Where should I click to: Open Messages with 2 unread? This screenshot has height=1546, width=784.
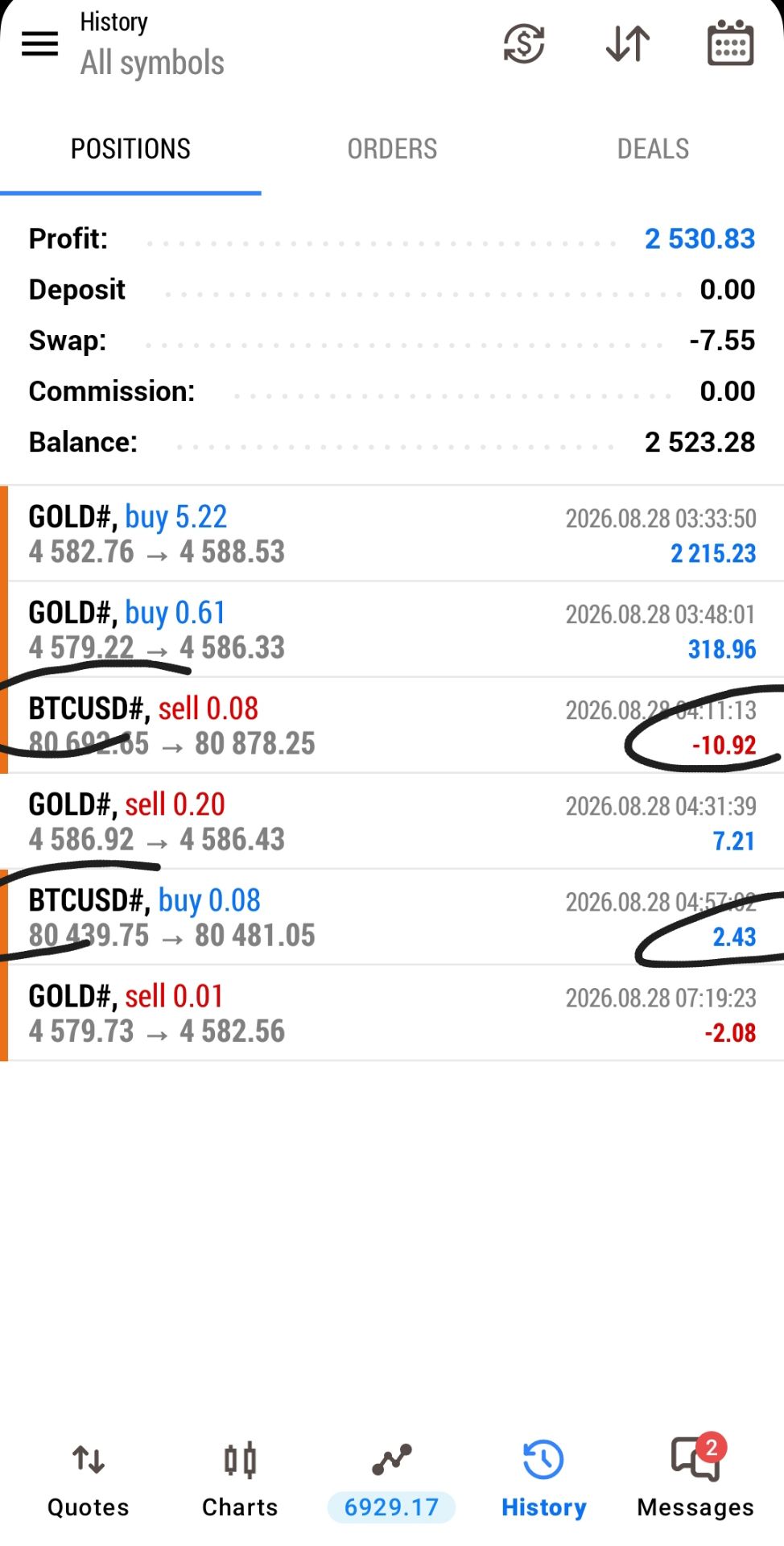pyautogui.click(x=695, y=1480)
